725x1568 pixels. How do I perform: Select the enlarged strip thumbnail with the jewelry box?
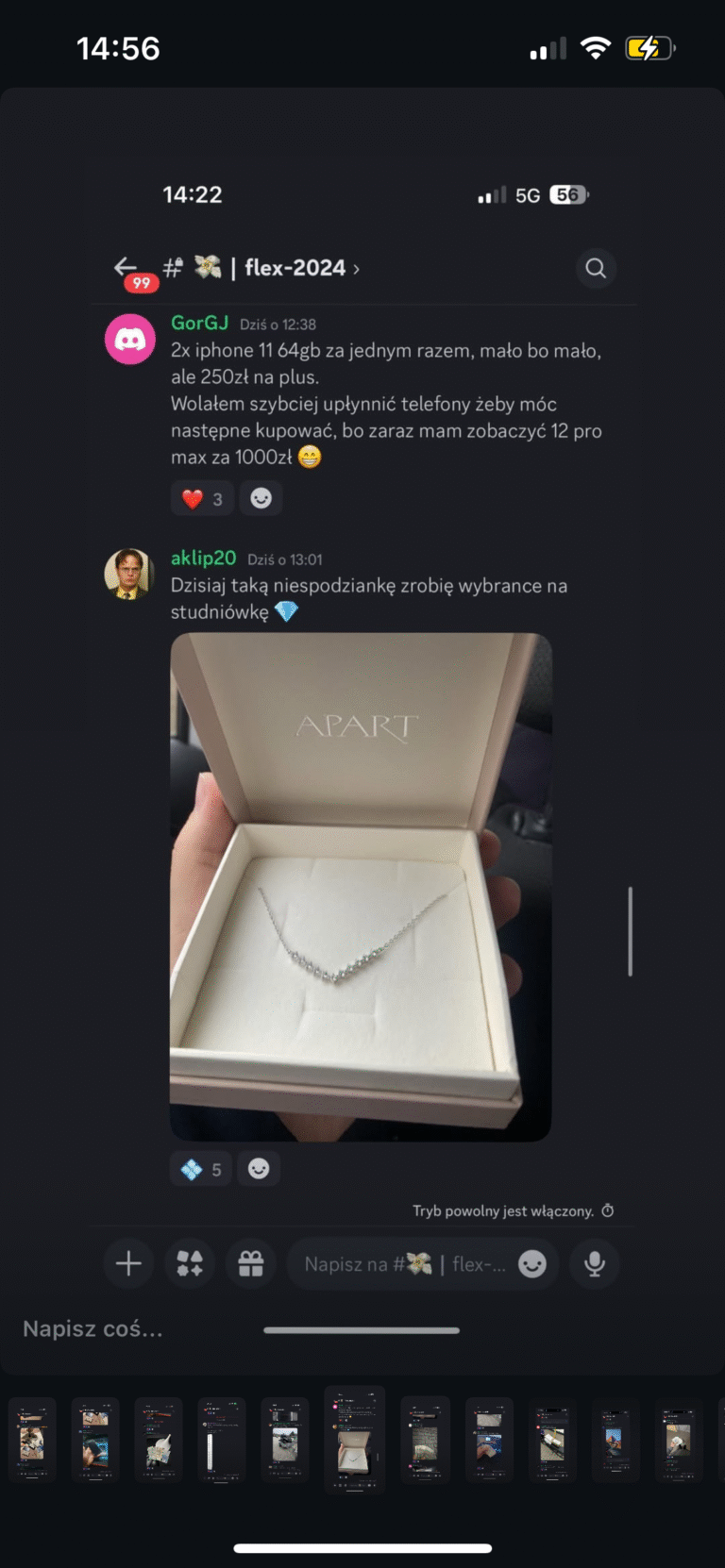354,1439
